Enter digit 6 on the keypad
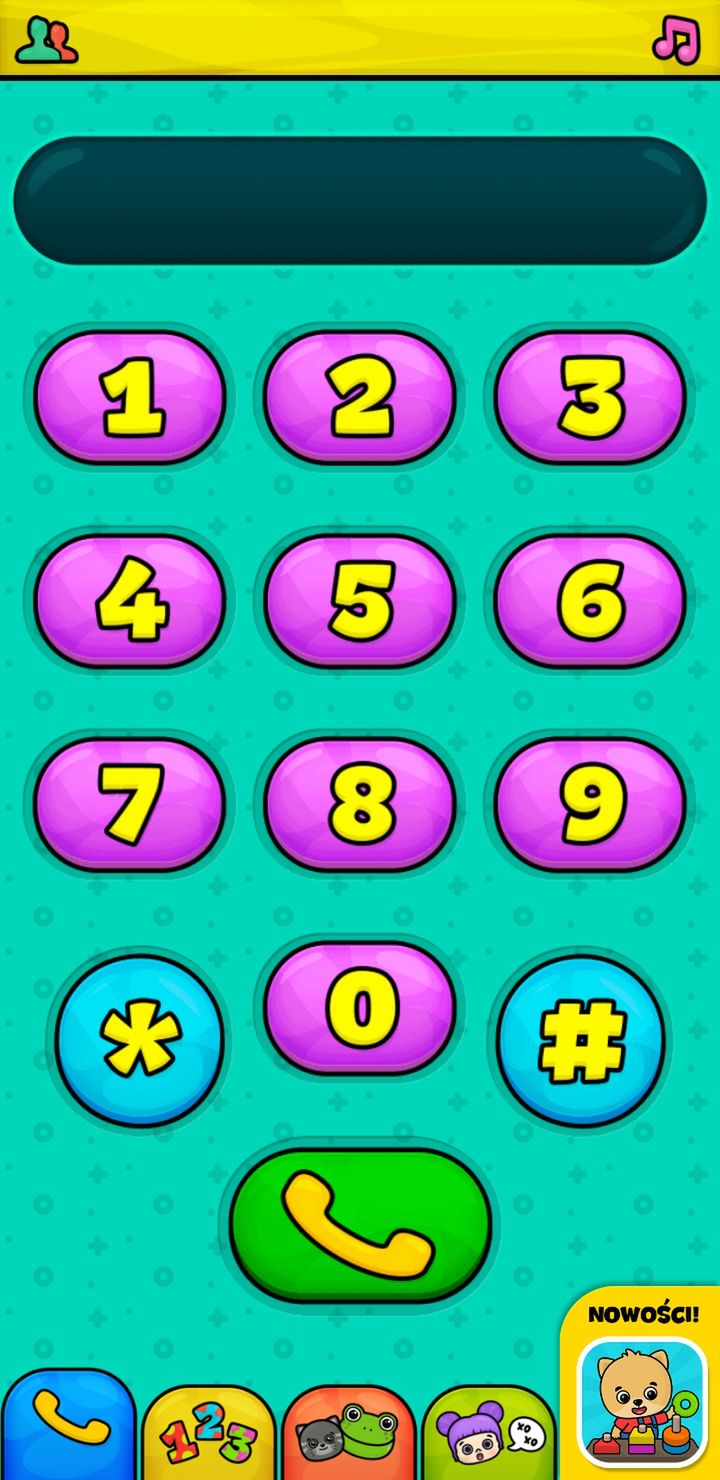720x1480 pixels. [x=590, y=601]
